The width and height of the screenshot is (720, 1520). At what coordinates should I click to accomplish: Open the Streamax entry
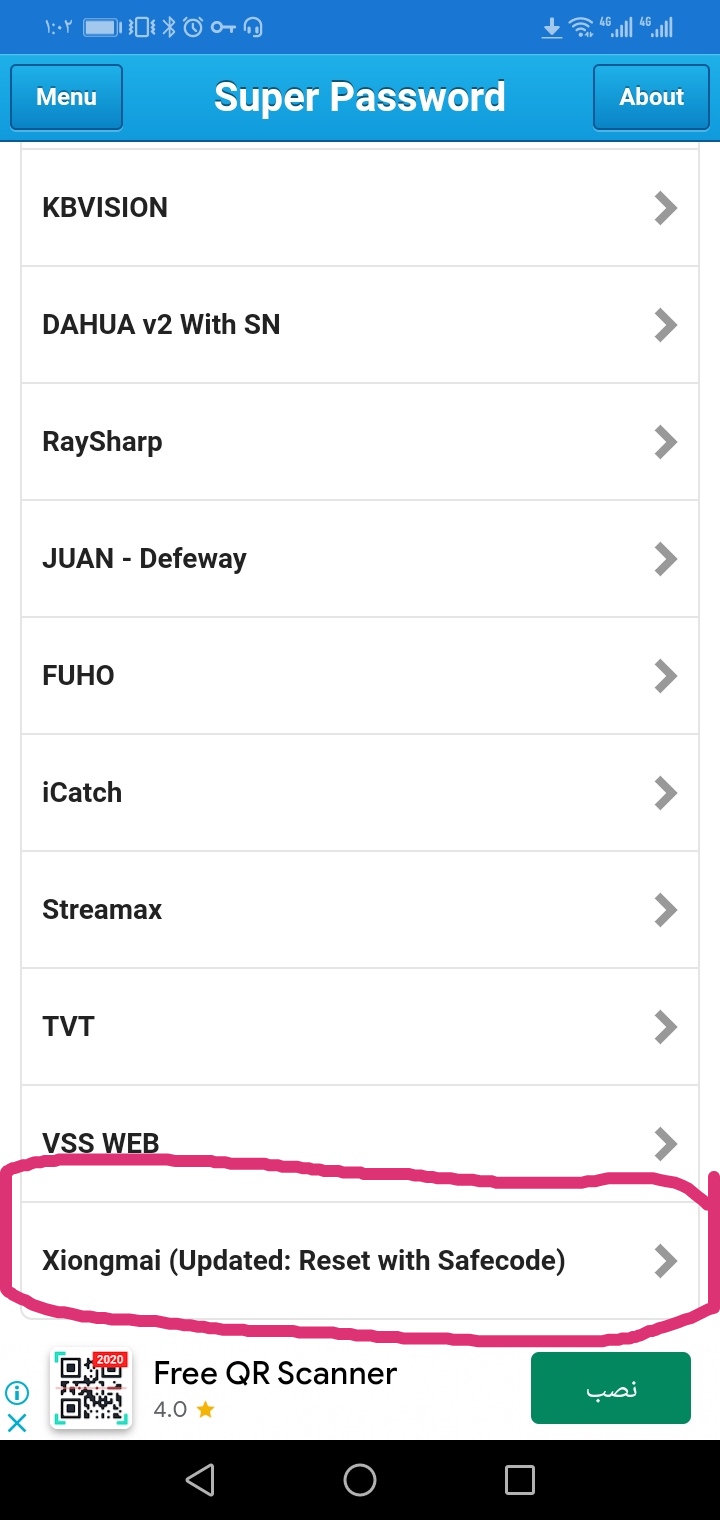360,910
